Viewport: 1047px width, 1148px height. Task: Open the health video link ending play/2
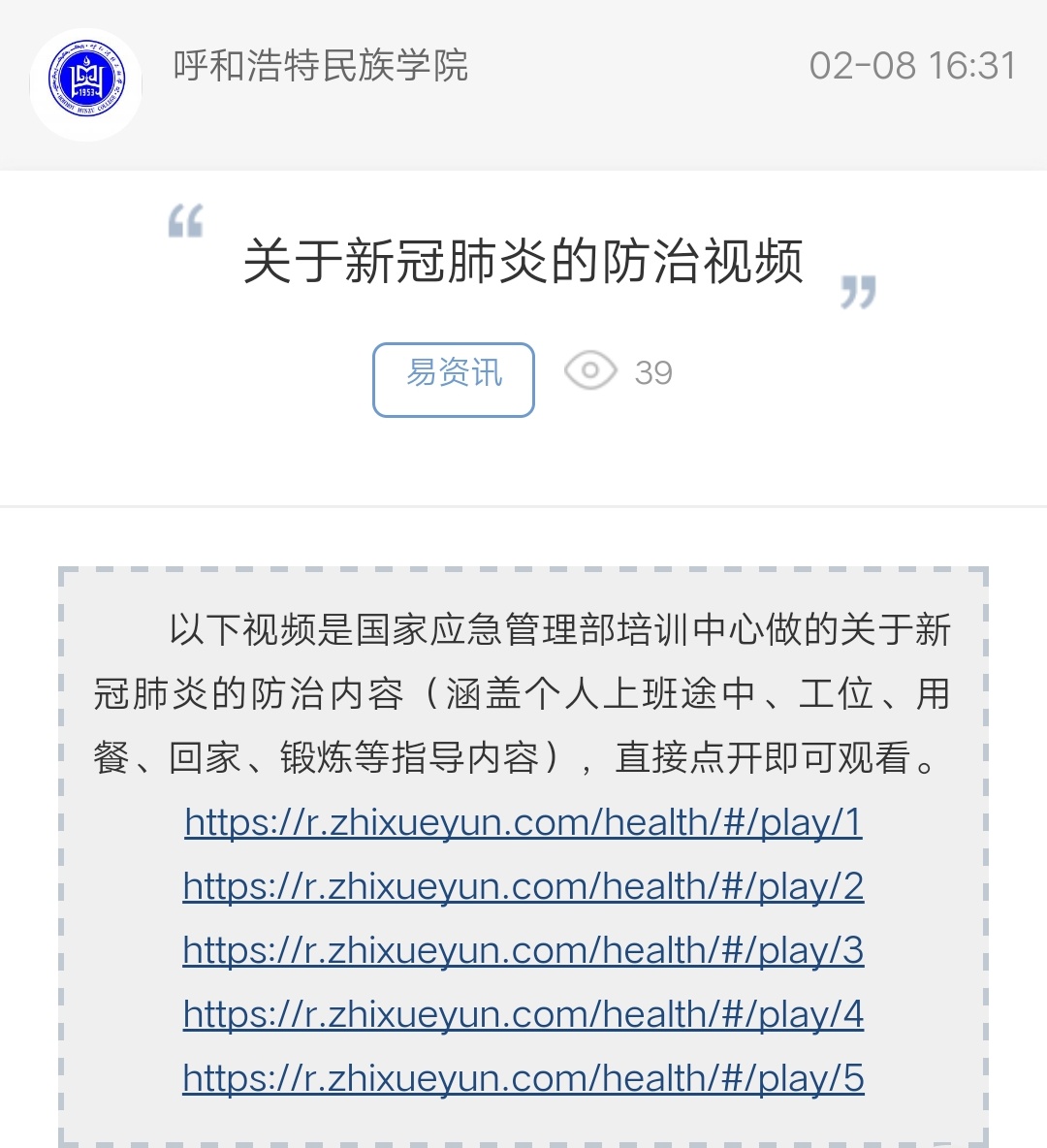(x=523, y=887)
